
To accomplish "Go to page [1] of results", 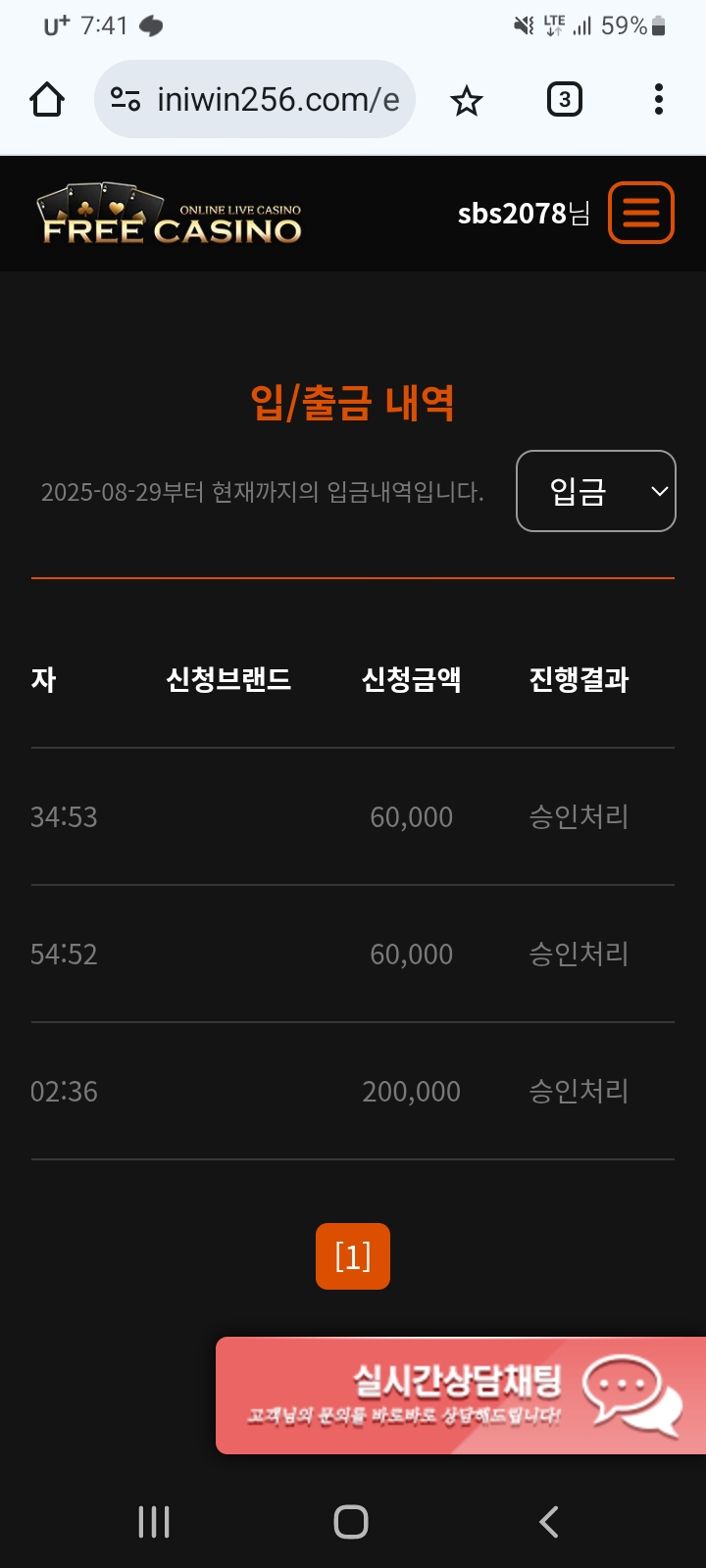I will coord(353,1256).
